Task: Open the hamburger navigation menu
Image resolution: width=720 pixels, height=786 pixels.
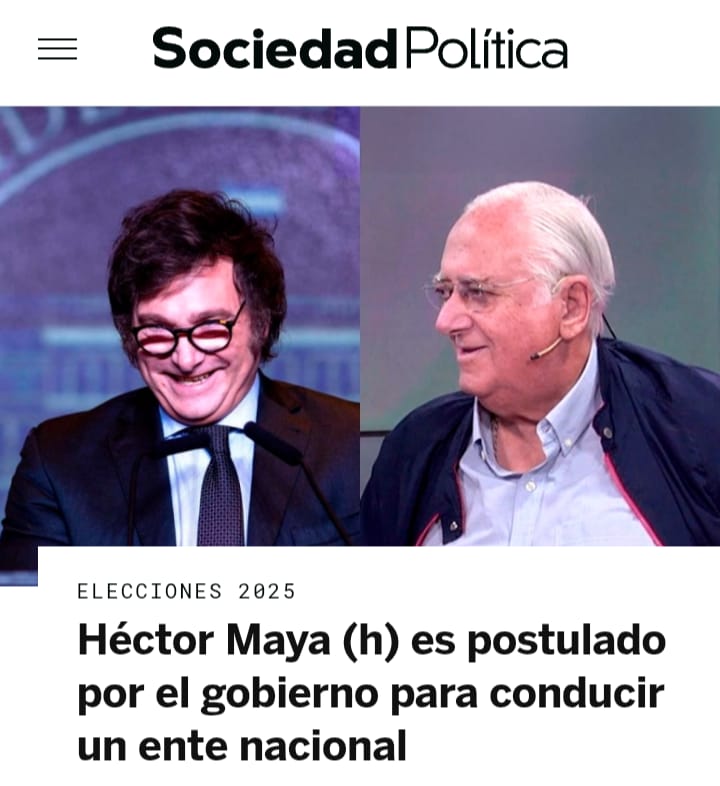Action: pos(57,49)
